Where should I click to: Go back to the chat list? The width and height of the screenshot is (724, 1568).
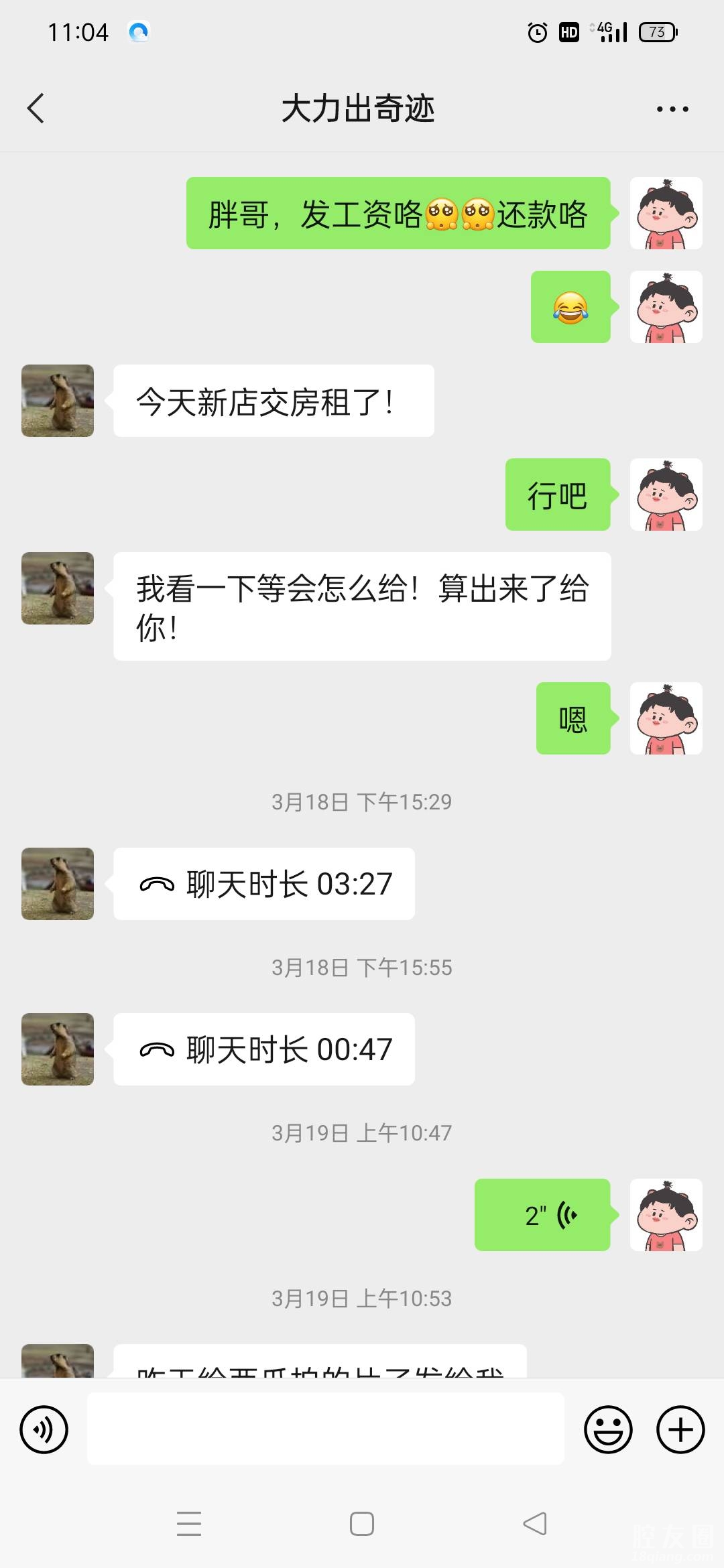click(36, 109)
